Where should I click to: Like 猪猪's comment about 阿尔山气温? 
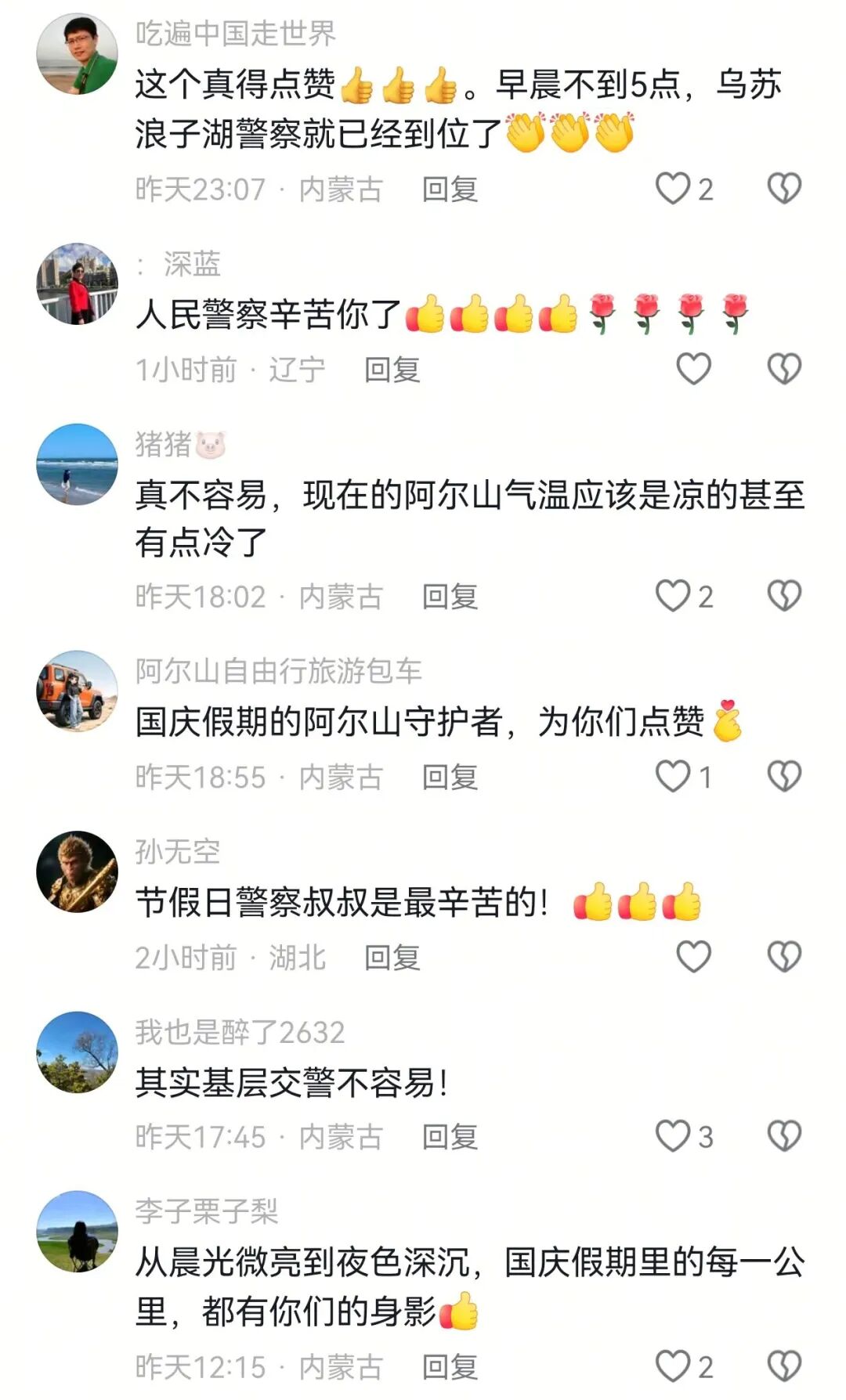click(673, 597)
